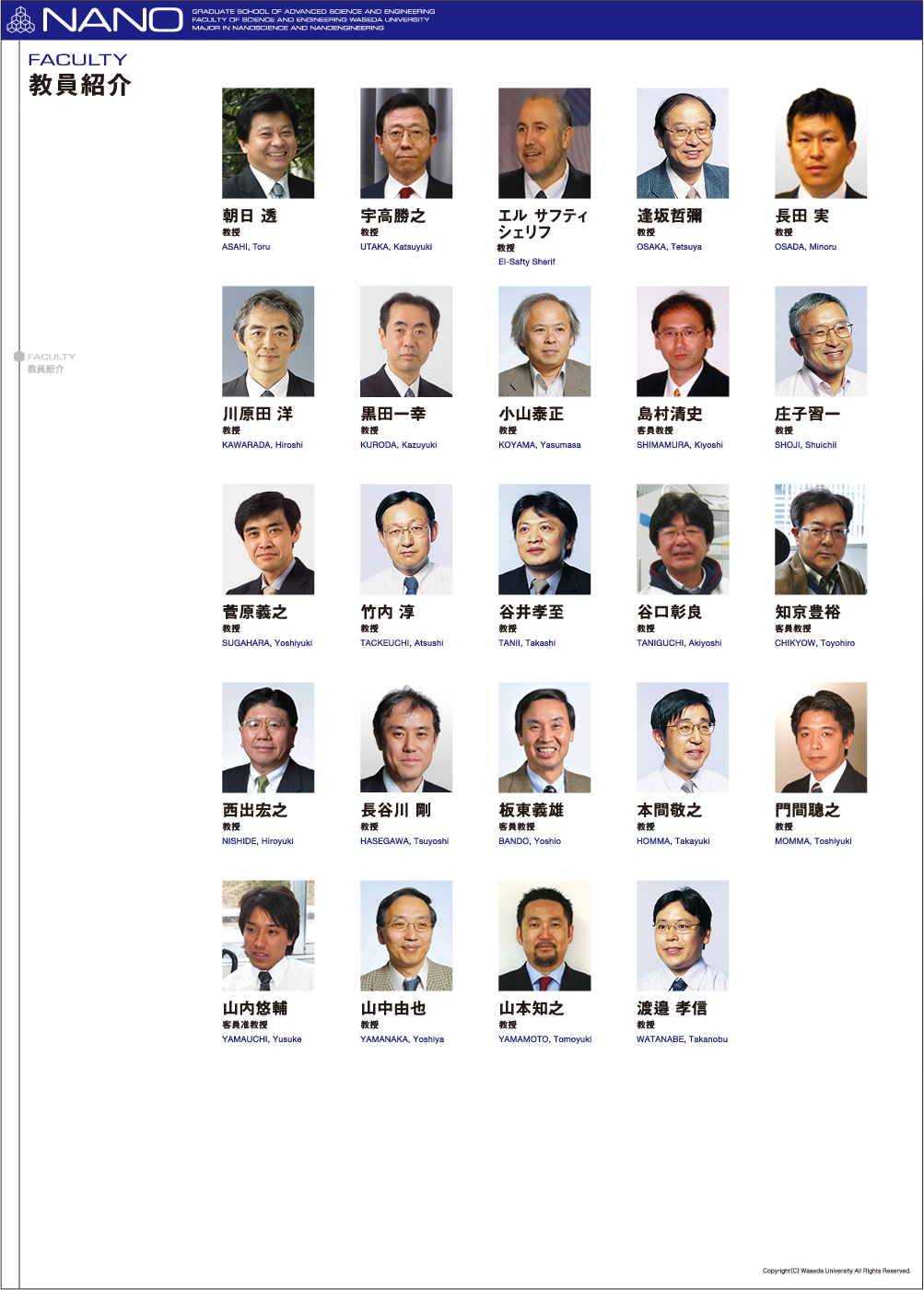The image size is (924, 1290).
Task: Open KAWARADA, Hiroshi's page
Action: pos(263,445)
